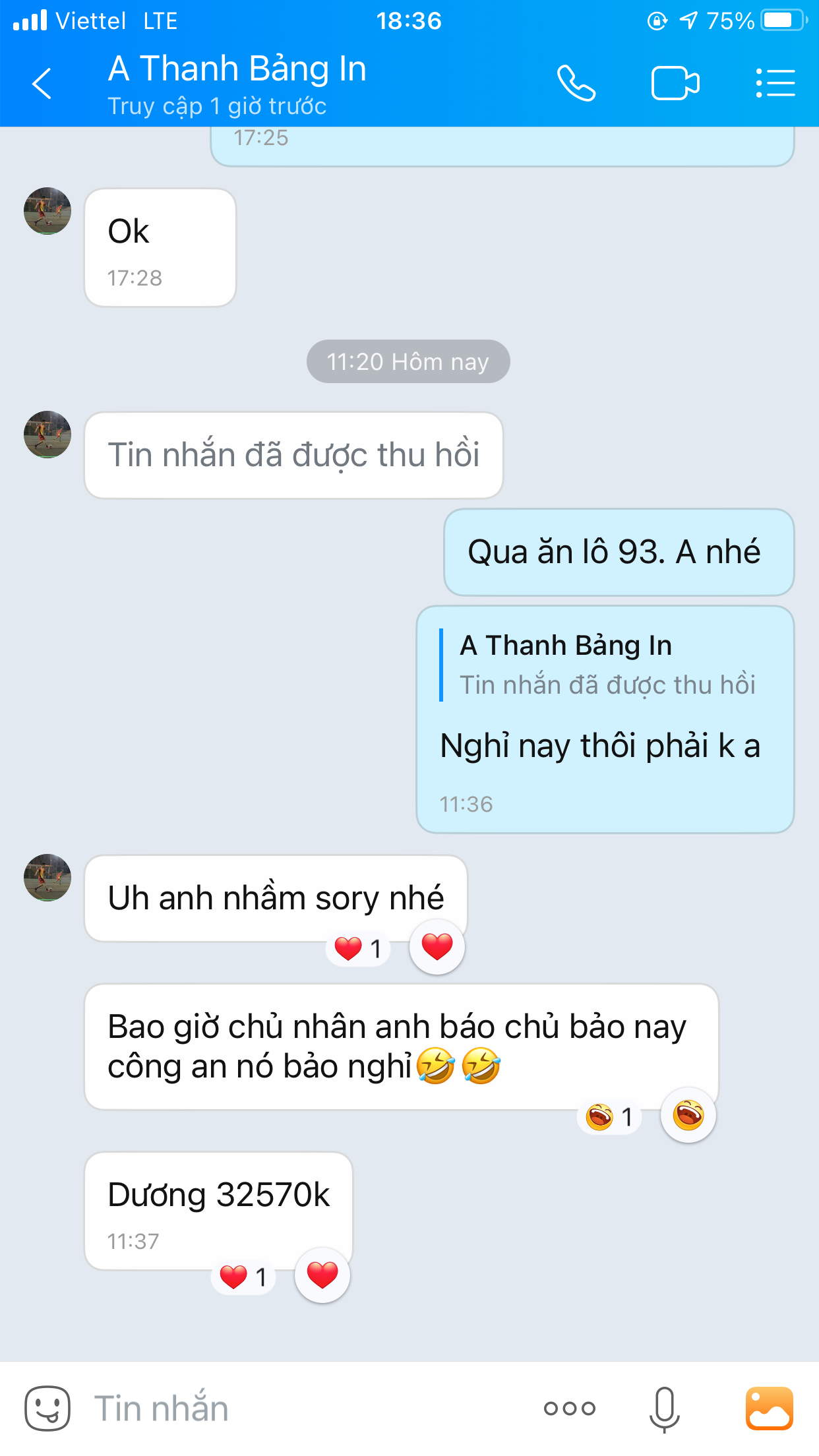This screenshot has height=1456, width=819.
Task: Open A Thanh Bảng In's profile header
Action: click(237, 86)
